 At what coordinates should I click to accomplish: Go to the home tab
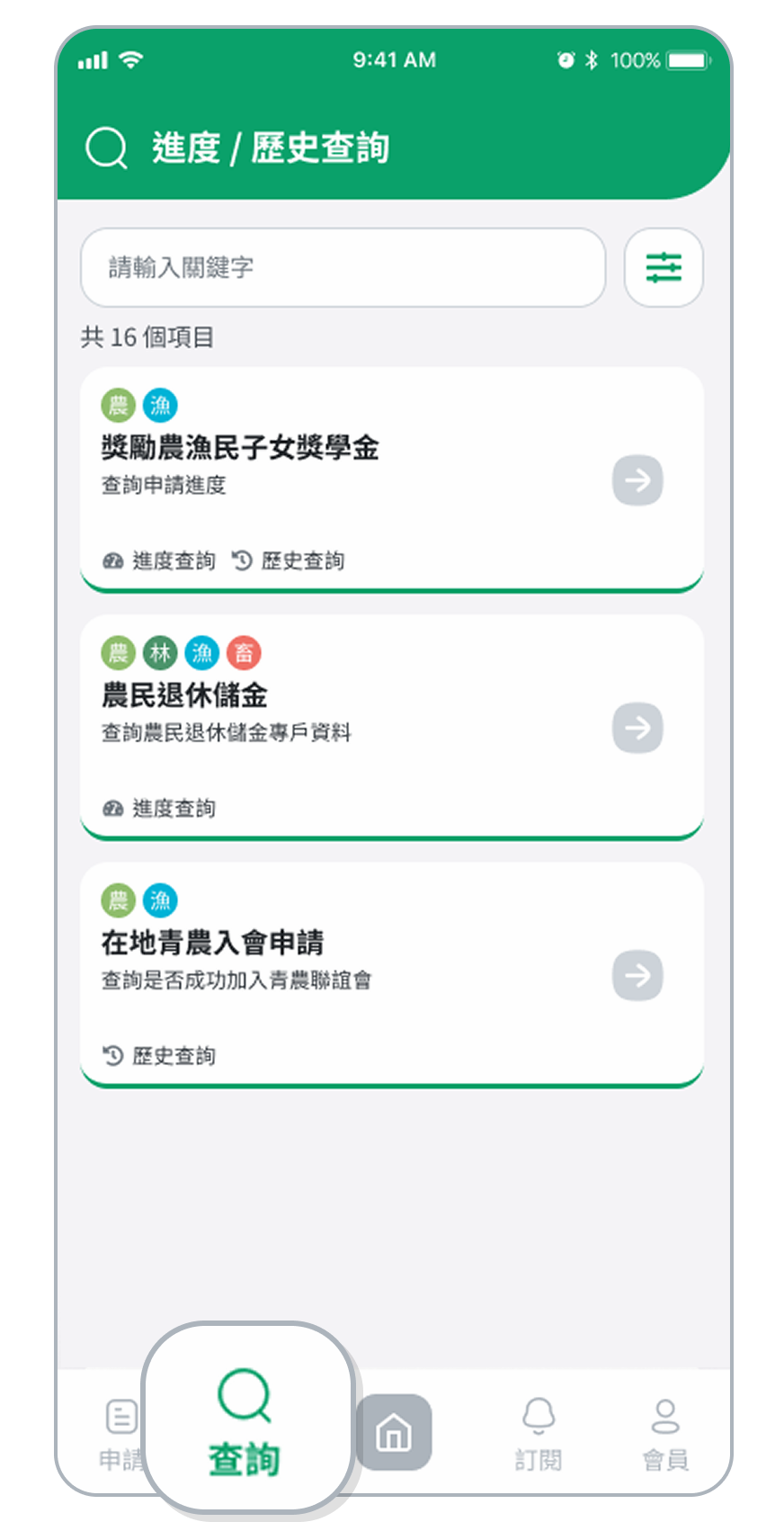(394, 1432)
